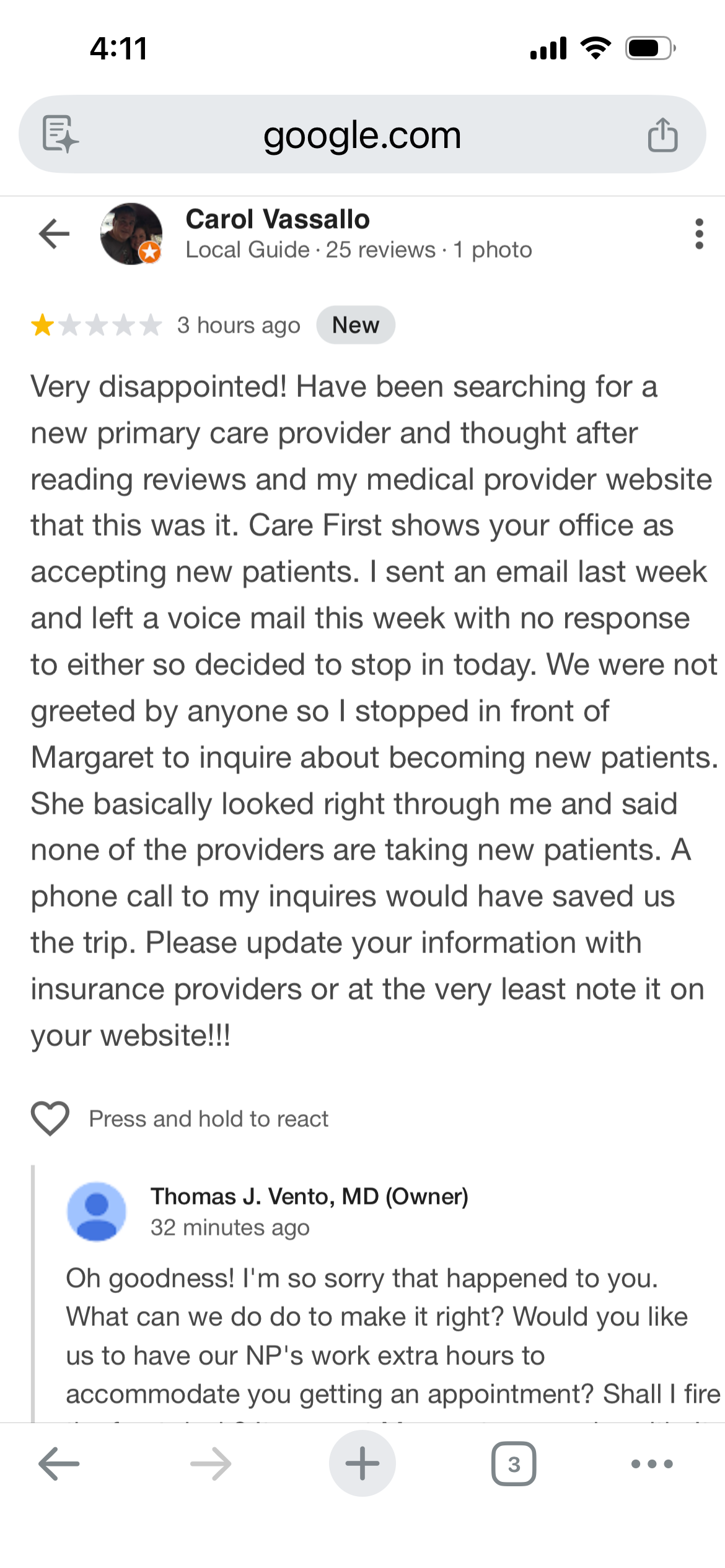Open Carol Vassallo's reviewer name link
Viewport: 725px width, 1568px height.
[278, 219]
